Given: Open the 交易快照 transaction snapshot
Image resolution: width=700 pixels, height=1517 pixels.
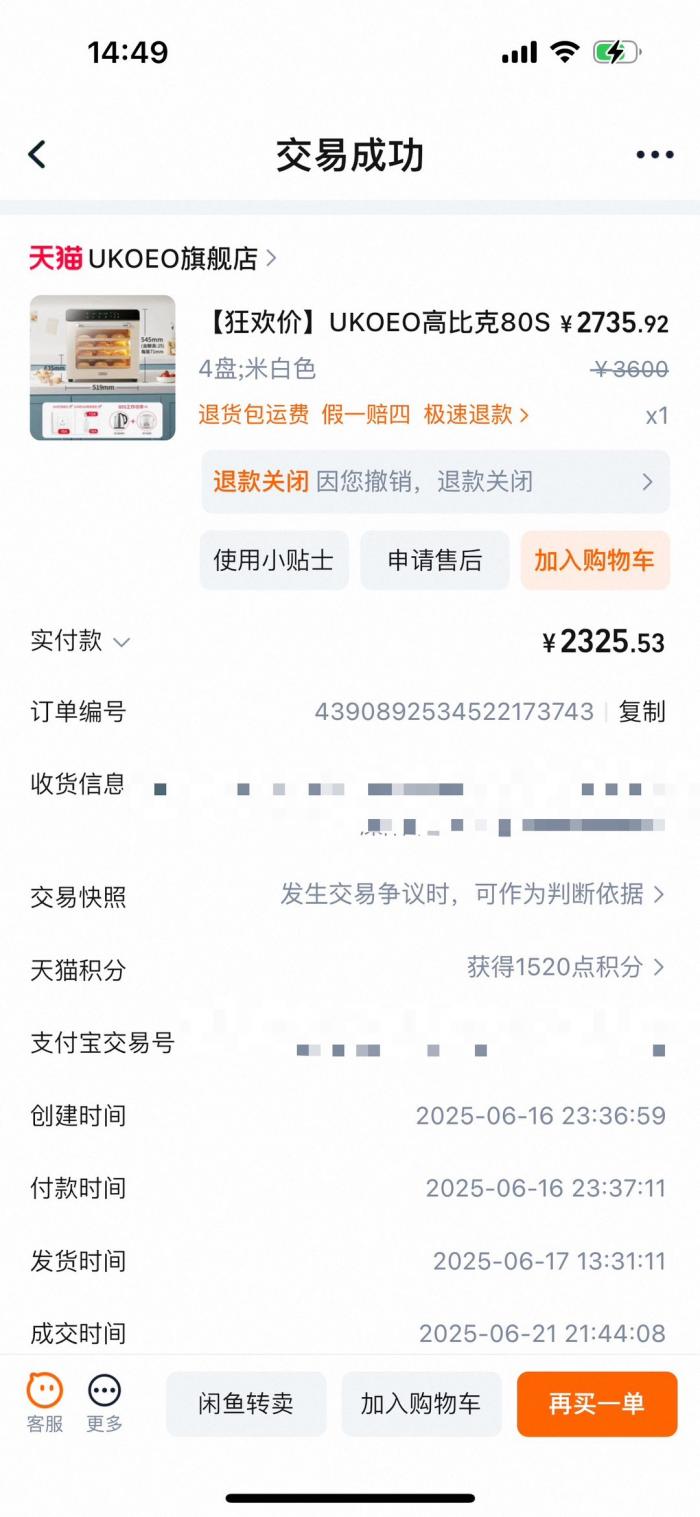Looking at the screenshot, I should 472,895.
